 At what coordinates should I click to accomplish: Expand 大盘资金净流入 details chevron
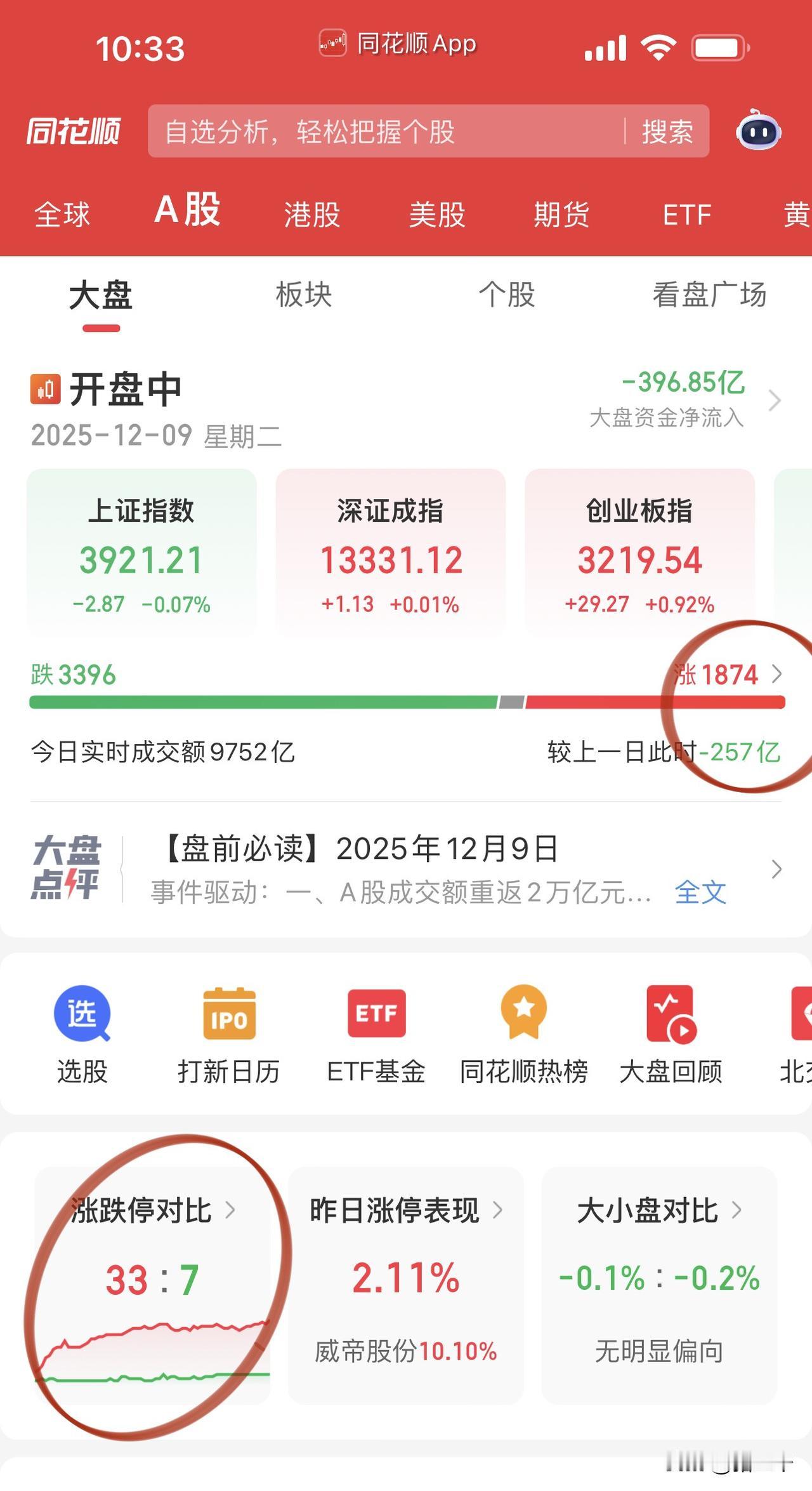point(775,401)
